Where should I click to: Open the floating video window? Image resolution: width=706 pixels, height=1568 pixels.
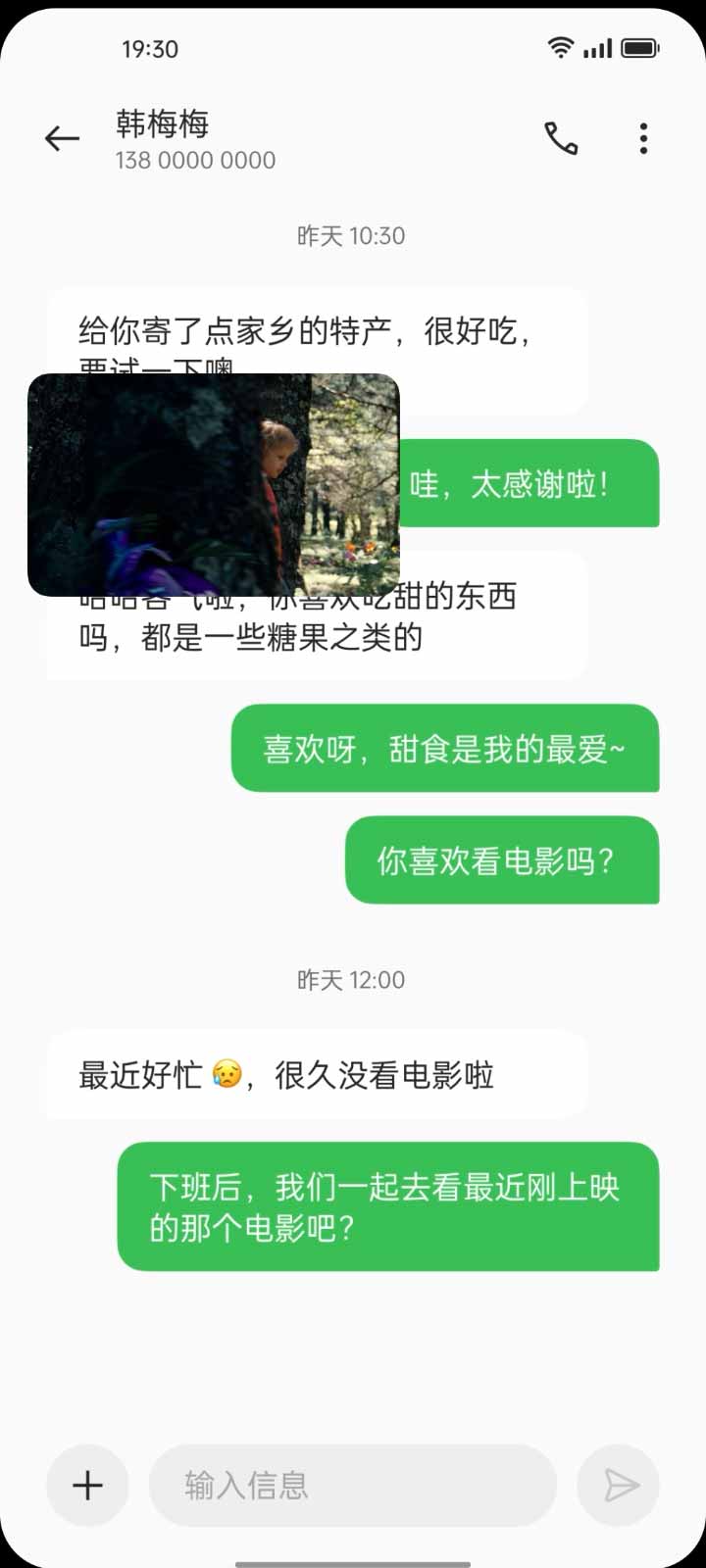tap(213, 485)
